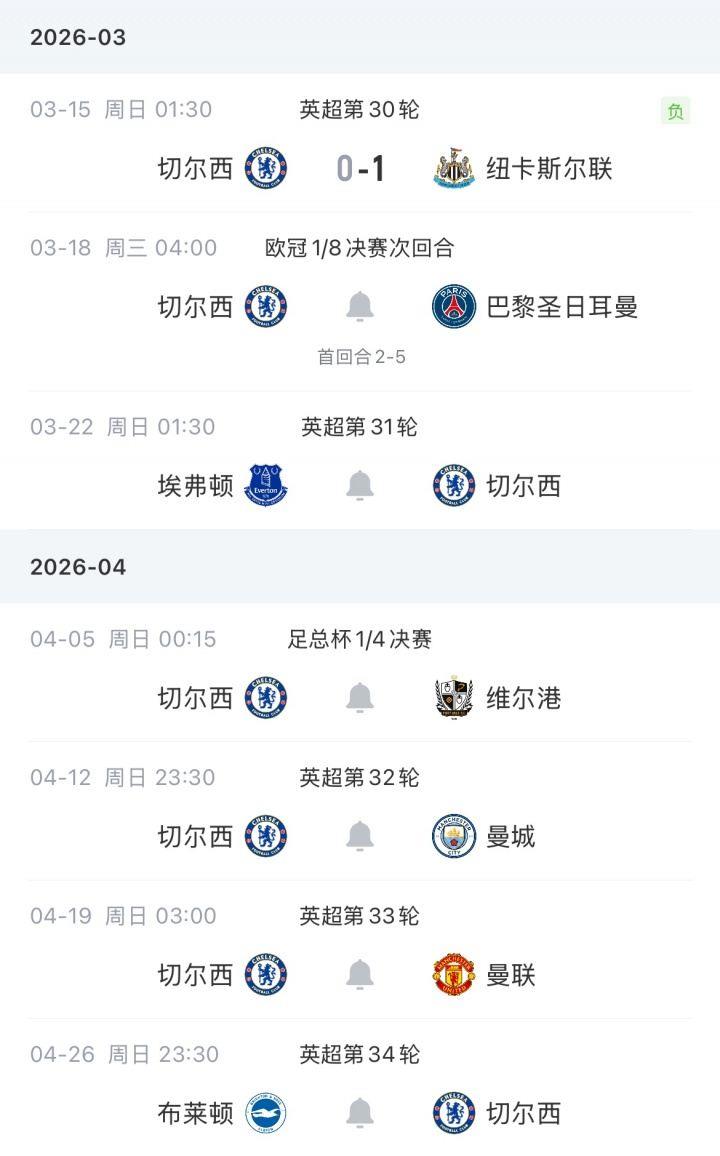This screenshot has width=720, height=1156.
Task: Set reminder bell for Chelsea vs Paris Saint-Germain
Action: click(360, 307)
